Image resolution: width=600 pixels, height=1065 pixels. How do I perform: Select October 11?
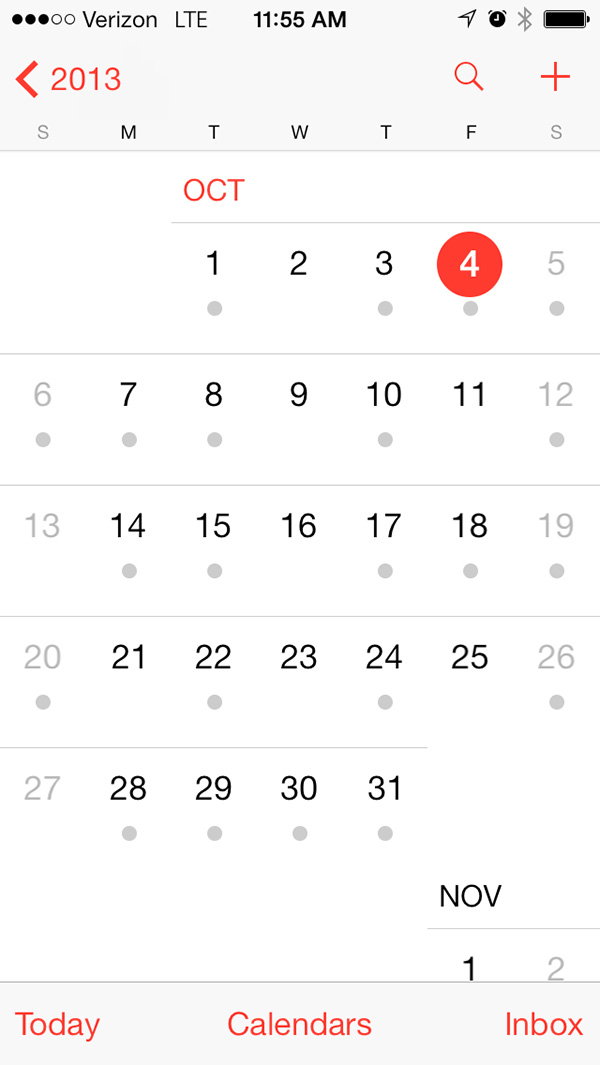[470, 396]
